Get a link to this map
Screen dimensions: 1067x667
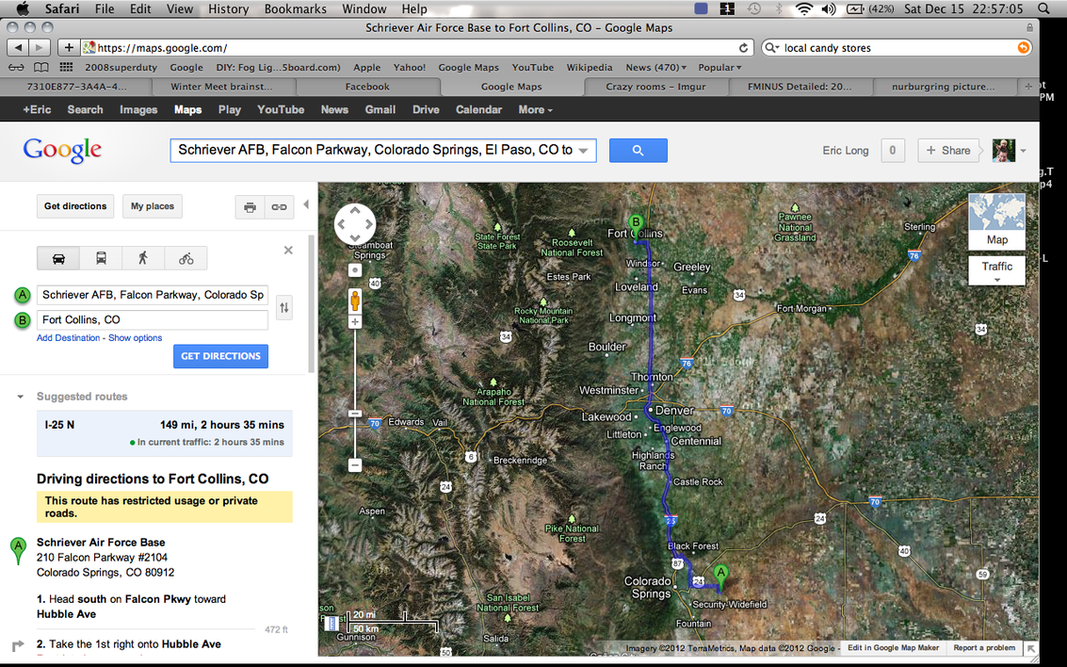(x=279, y=207)
